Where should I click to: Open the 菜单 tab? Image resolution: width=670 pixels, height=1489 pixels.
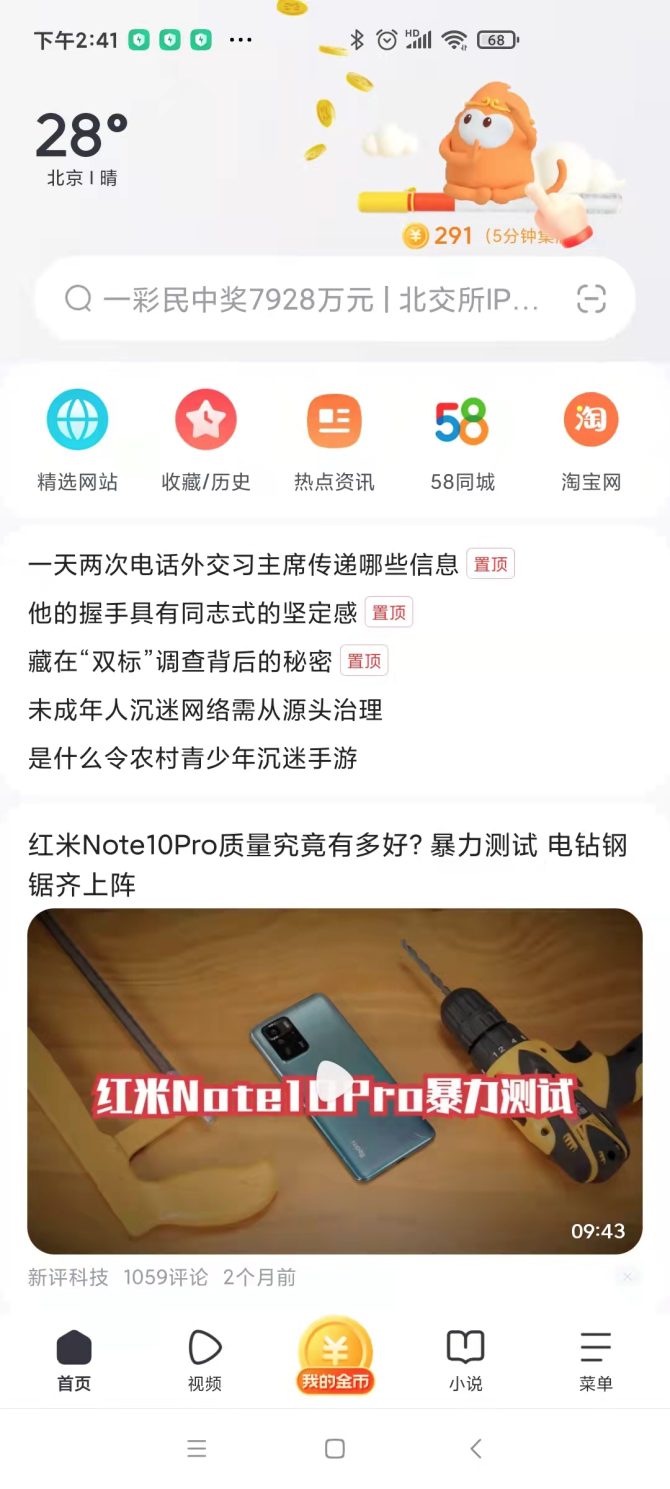coord(595,1360)
